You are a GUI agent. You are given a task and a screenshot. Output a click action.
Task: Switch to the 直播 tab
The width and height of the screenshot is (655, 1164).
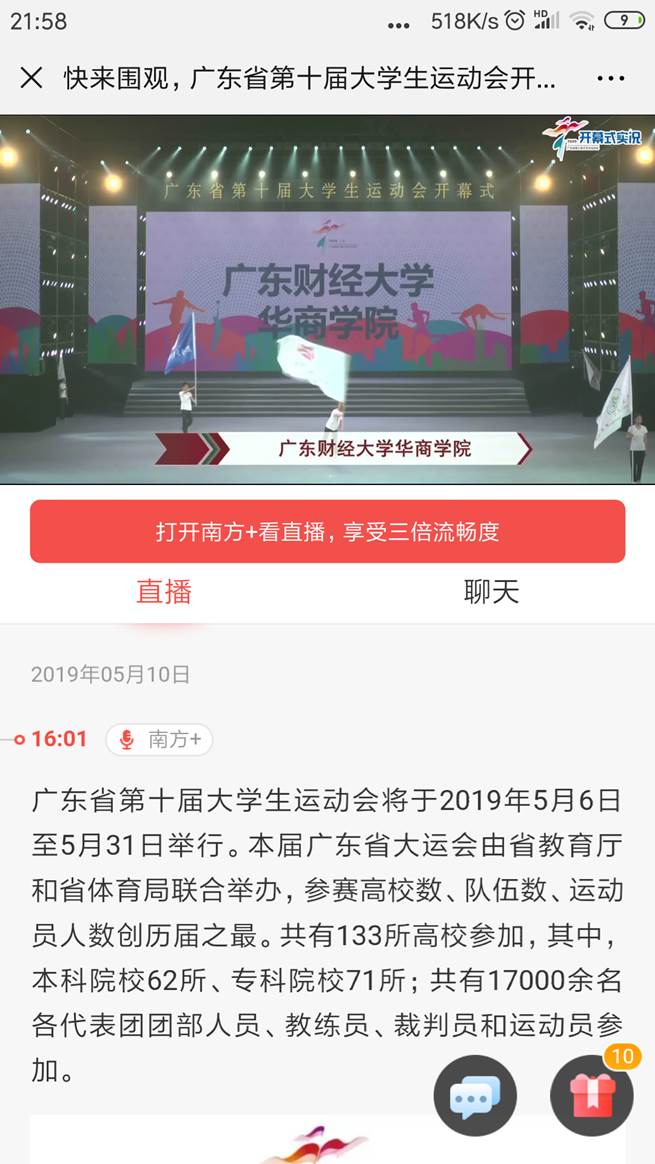coord(164,591)
